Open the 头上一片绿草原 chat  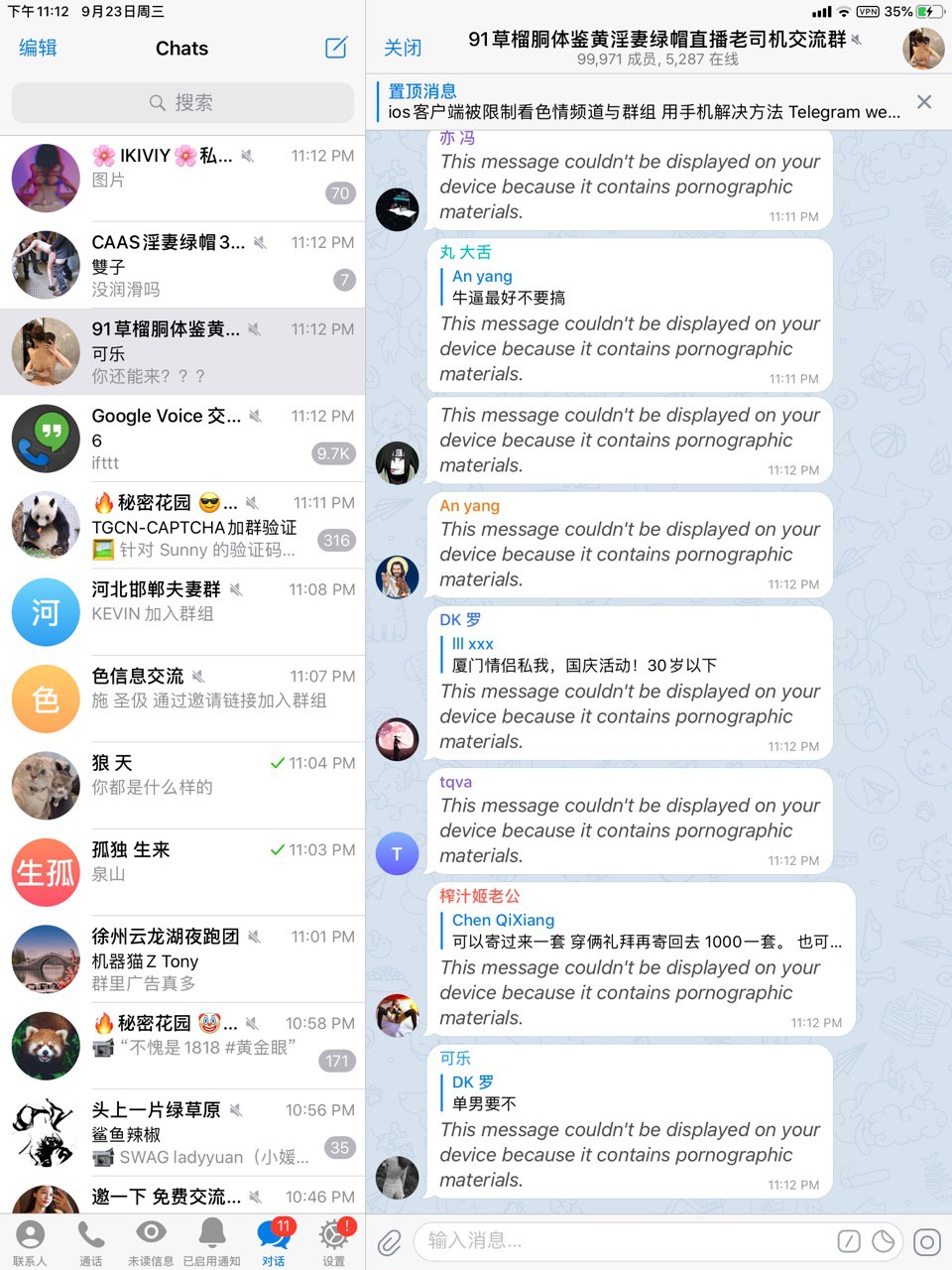[x=182, y=1133]
